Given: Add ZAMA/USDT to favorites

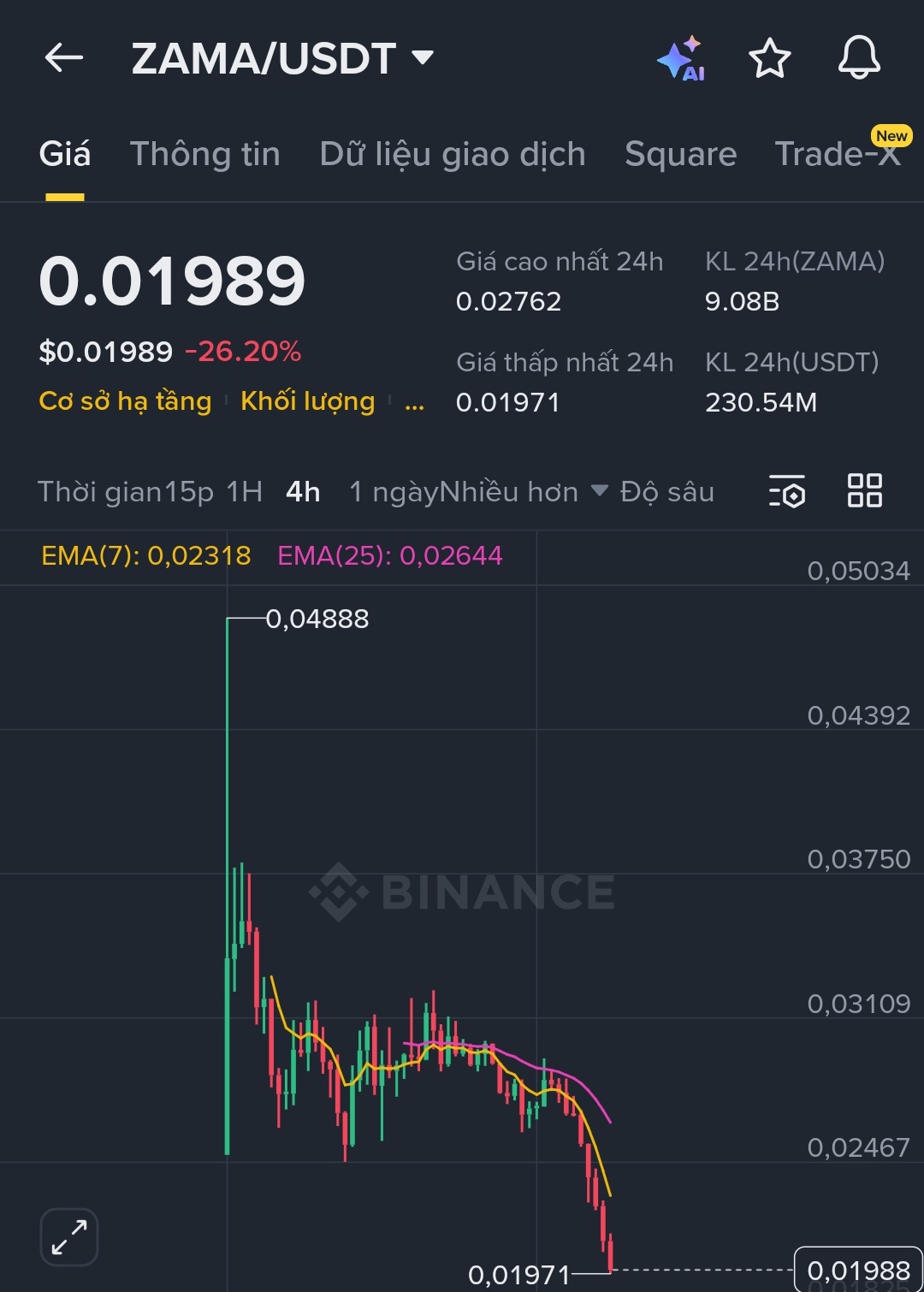Looking at the screenshot, I should (x=769, y=58).
